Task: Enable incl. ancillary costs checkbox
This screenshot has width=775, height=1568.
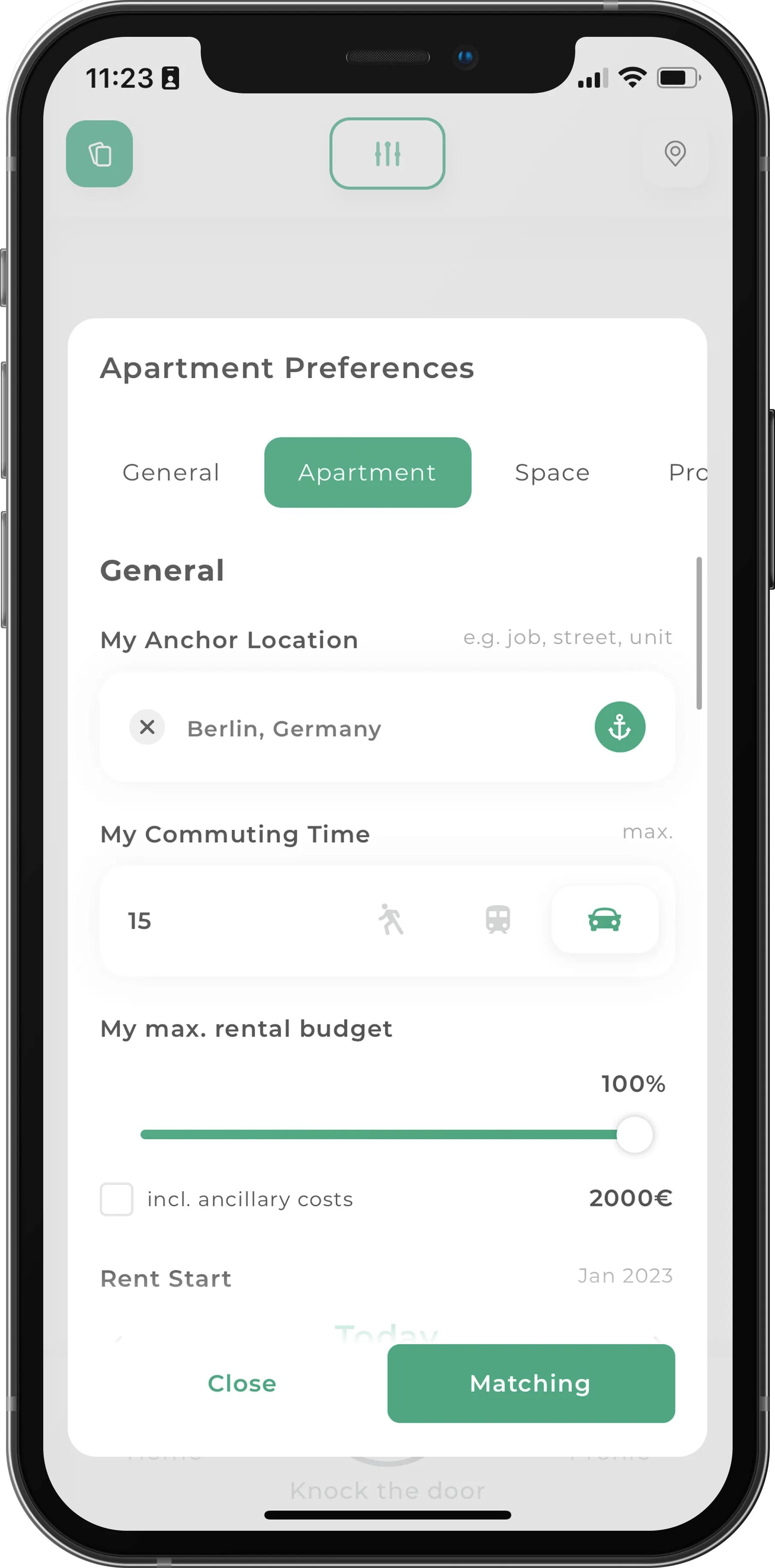Action: tap(116, 1198)
